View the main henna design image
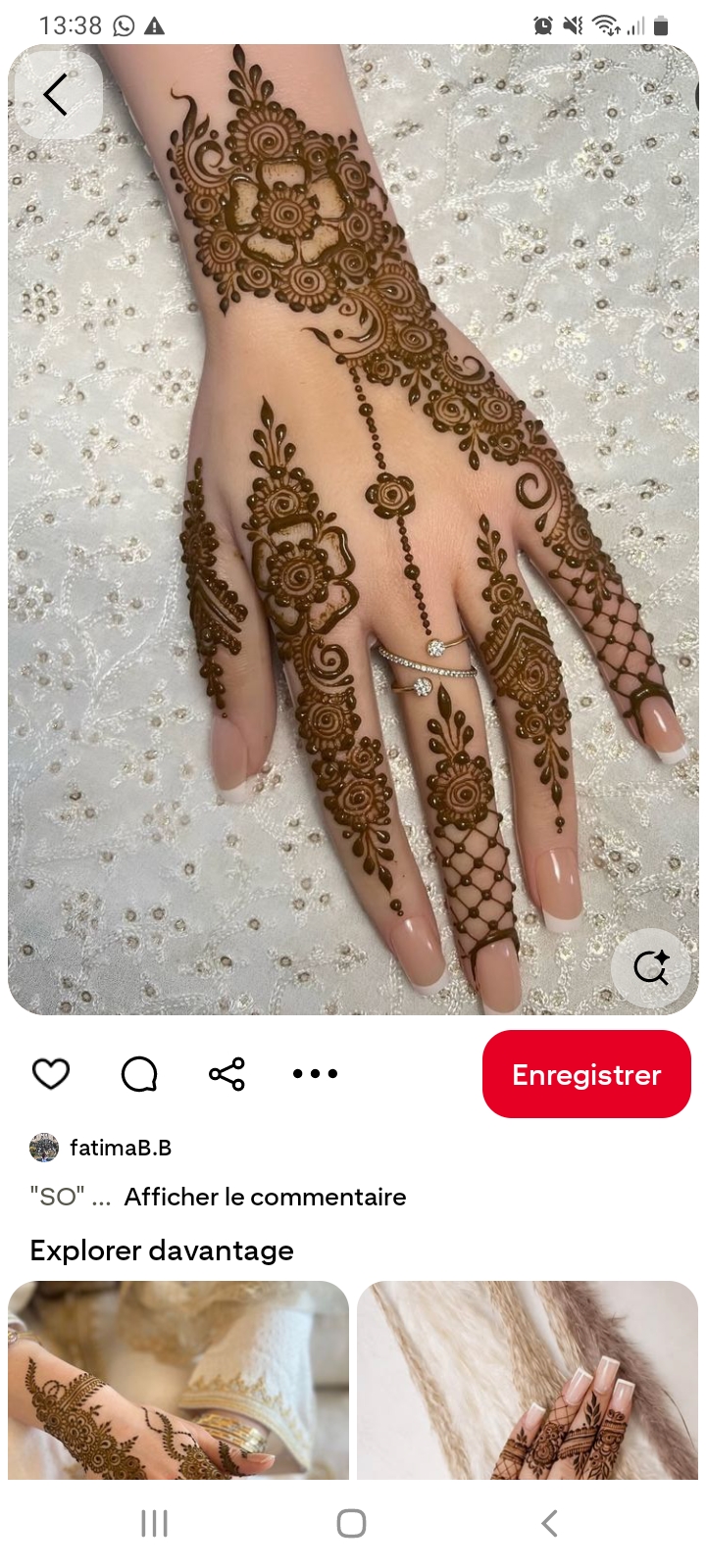Screen dimensions: 706x1568 click(353, 529)
